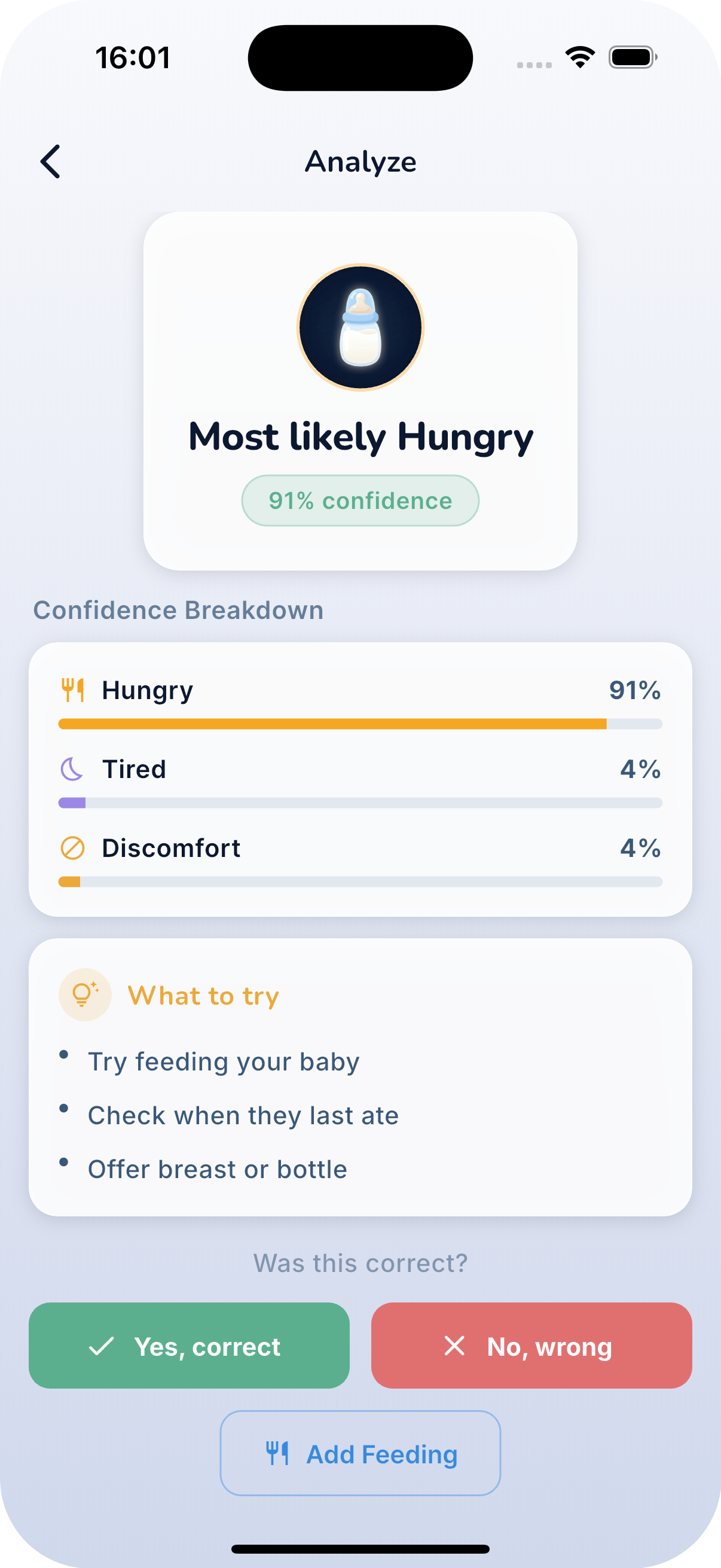Tap the moon icon beside Tired
The height and width of the screenshot is (1568, 721).
point(72,768)
